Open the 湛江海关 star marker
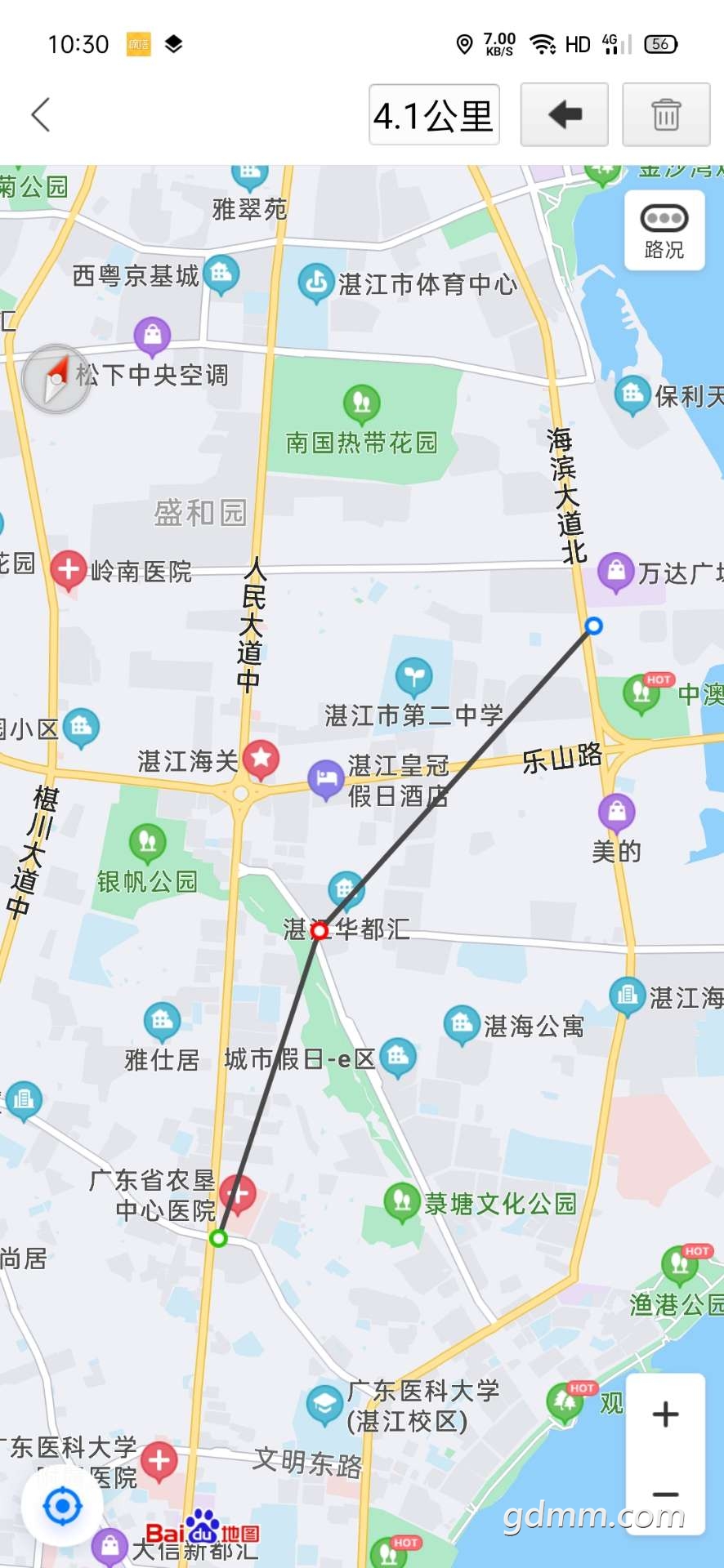Viewport: 724px width, 1568px height. 261,759
